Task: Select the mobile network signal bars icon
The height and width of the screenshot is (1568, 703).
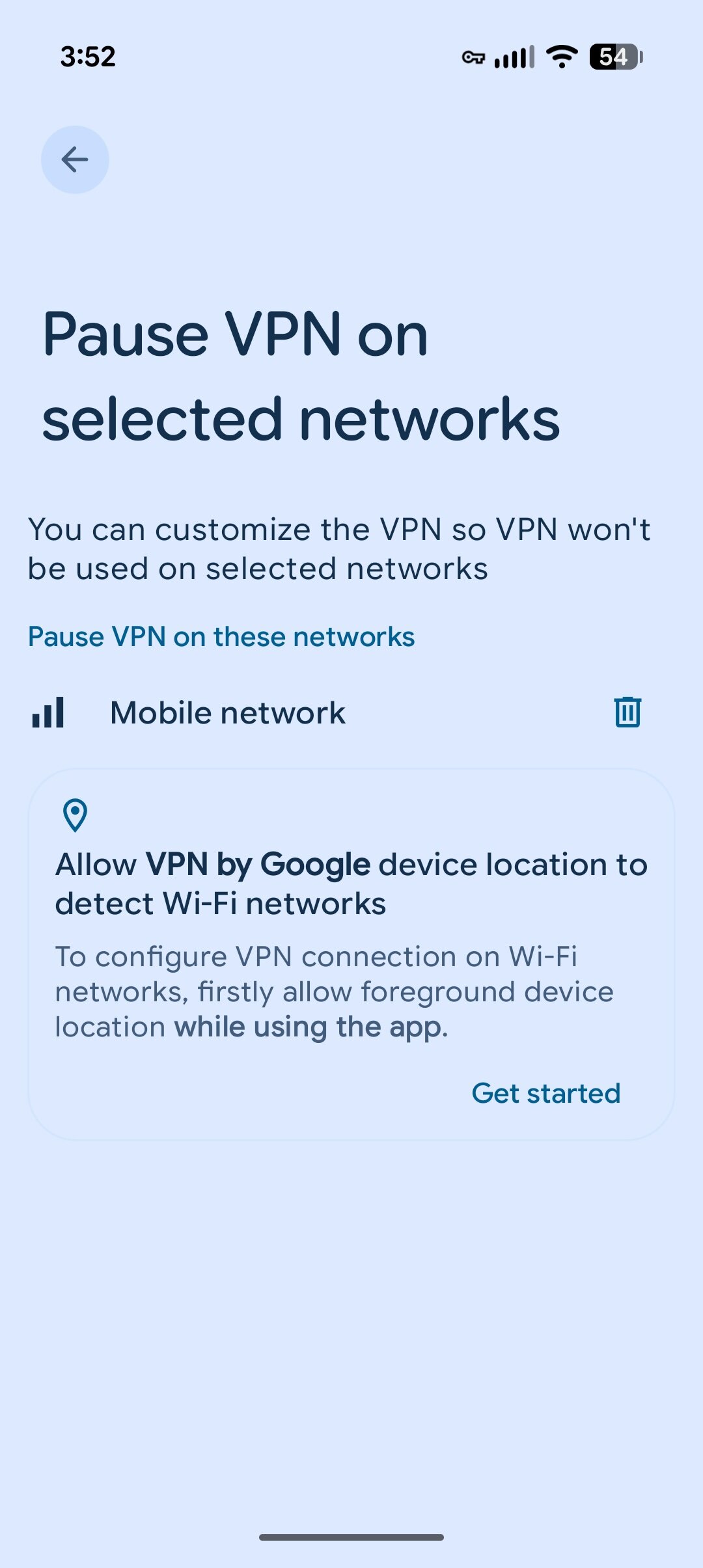Action: click(49, 712)
